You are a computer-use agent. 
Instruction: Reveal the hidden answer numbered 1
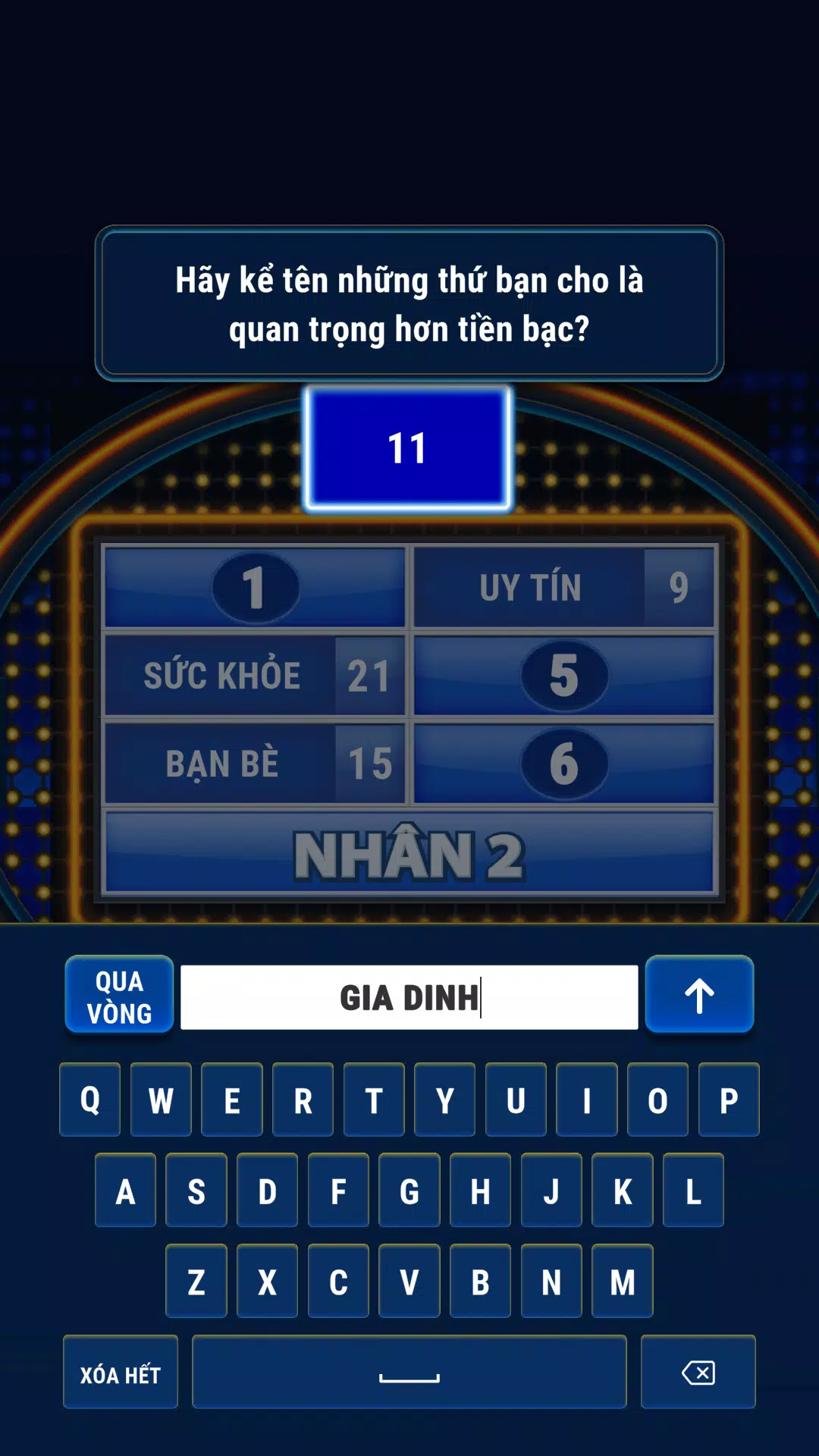pyautogui.click(x=256, y=588)
